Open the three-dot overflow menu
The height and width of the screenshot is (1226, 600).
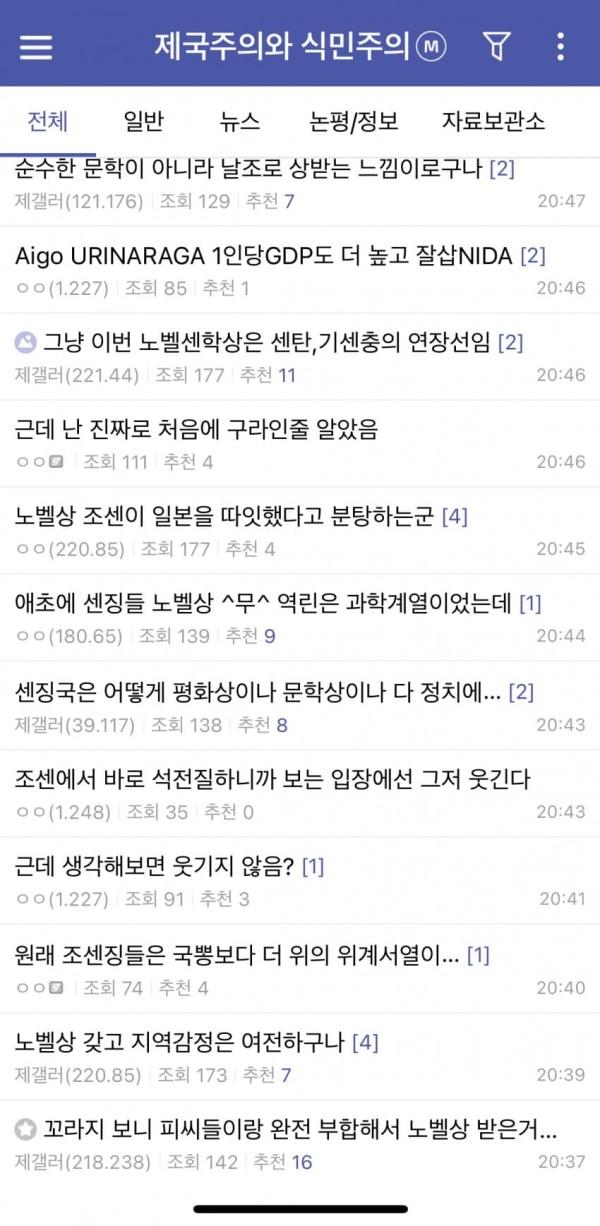pyautogui.click(x=560, y=46)
